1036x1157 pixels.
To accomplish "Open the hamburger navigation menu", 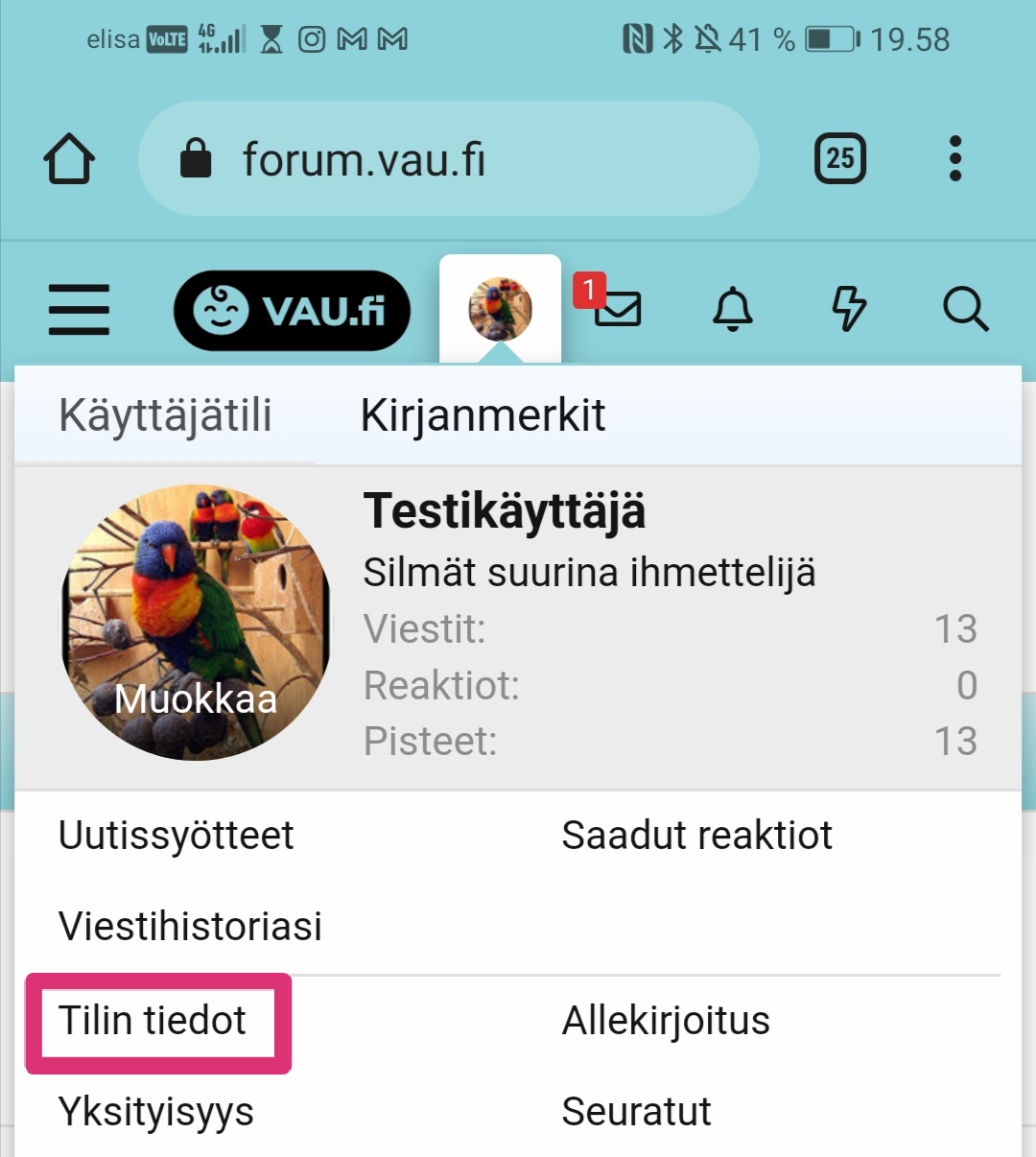I will click(x=79, y=309).
